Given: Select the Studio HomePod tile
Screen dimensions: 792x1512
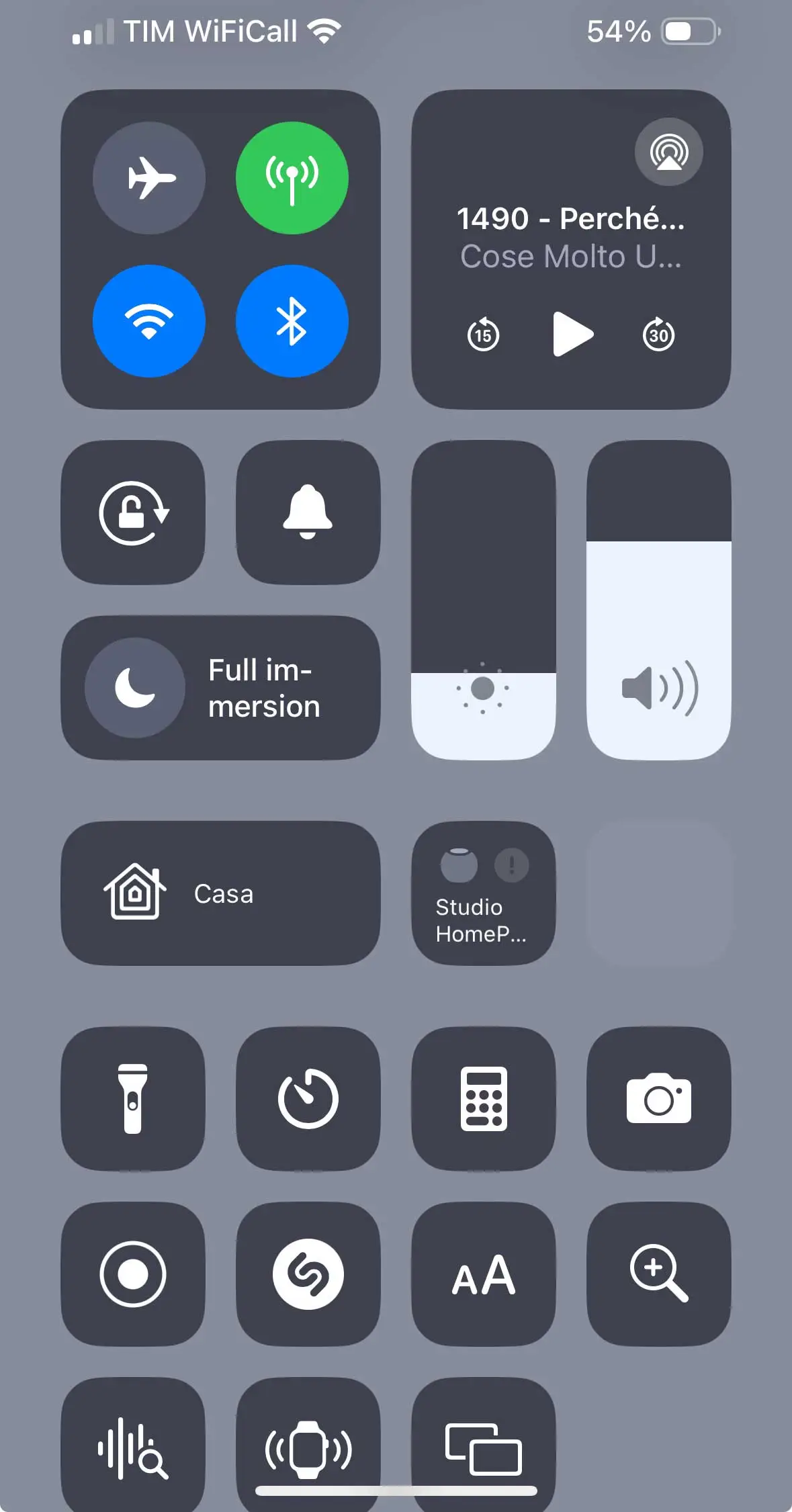Looking at the screenshot, I should pos(483,893).
